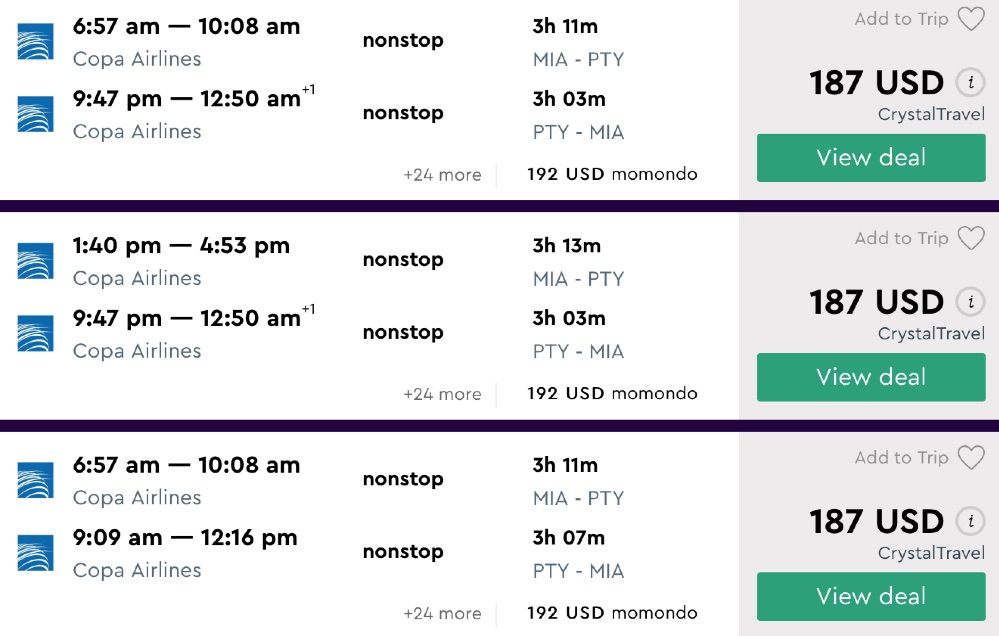View deal for 6:57 am flight returning 9:47 pm
Image resolution: width=999 pixels, height=636 pixels.
click(870, 158)
